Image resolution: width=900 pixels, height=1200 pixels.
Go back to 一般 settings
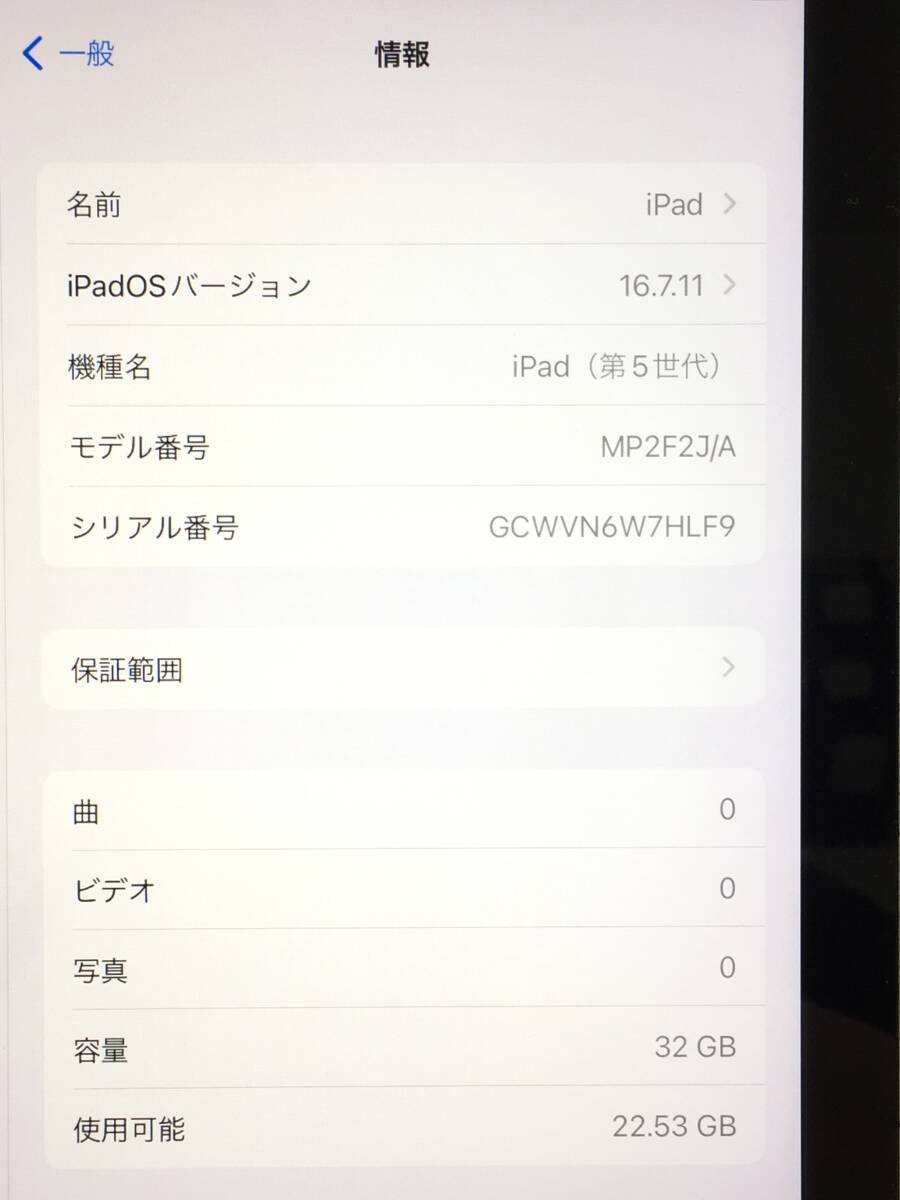pyautogui.click(x=70, y=54)
